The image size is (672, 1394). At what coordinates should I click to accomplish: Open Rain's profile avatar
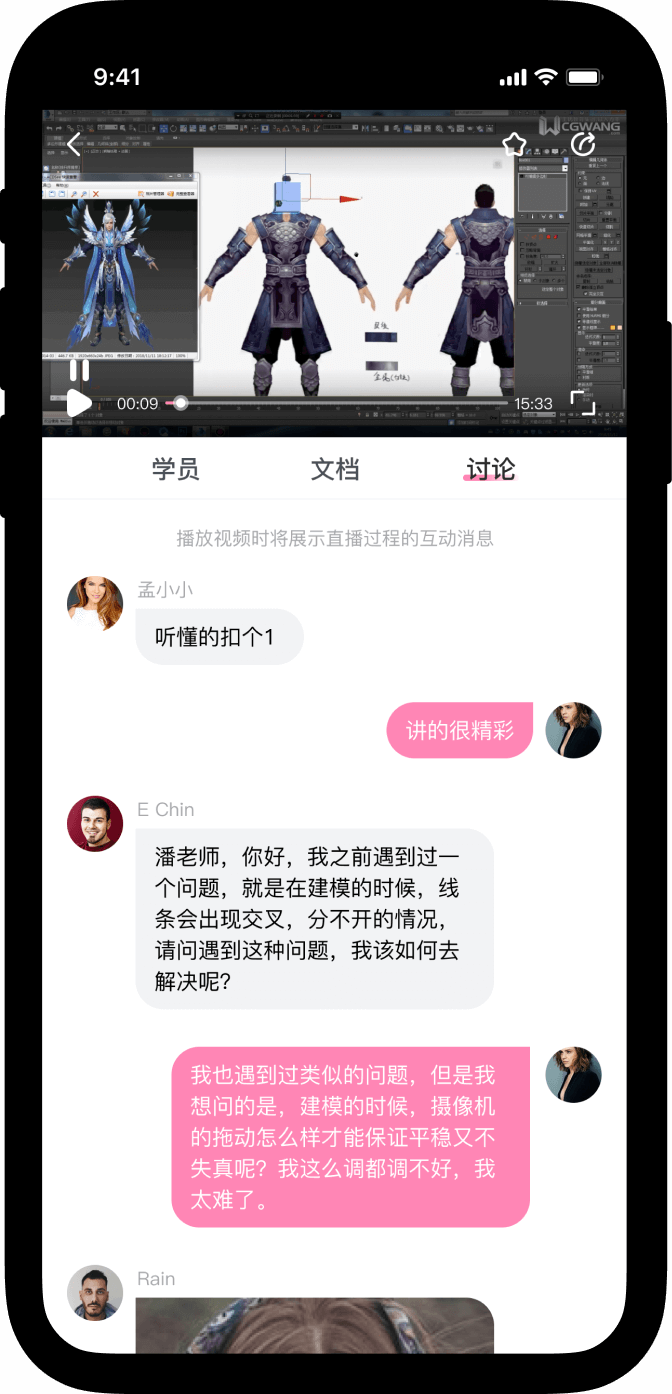(95, 1293)
